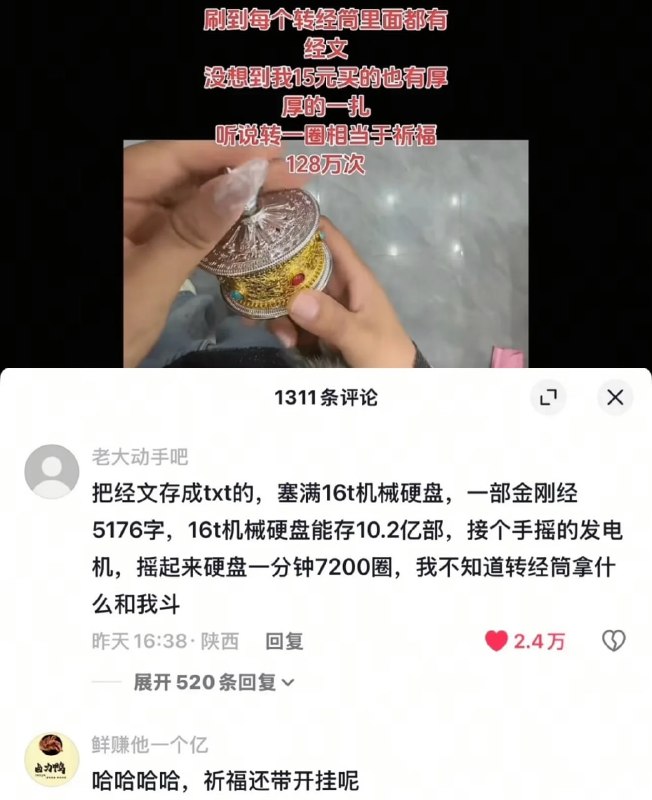The height and width of the screenshot is (800, 652).
Task: Open 老大动手吧's profile avatar
Action: point(51,471)
